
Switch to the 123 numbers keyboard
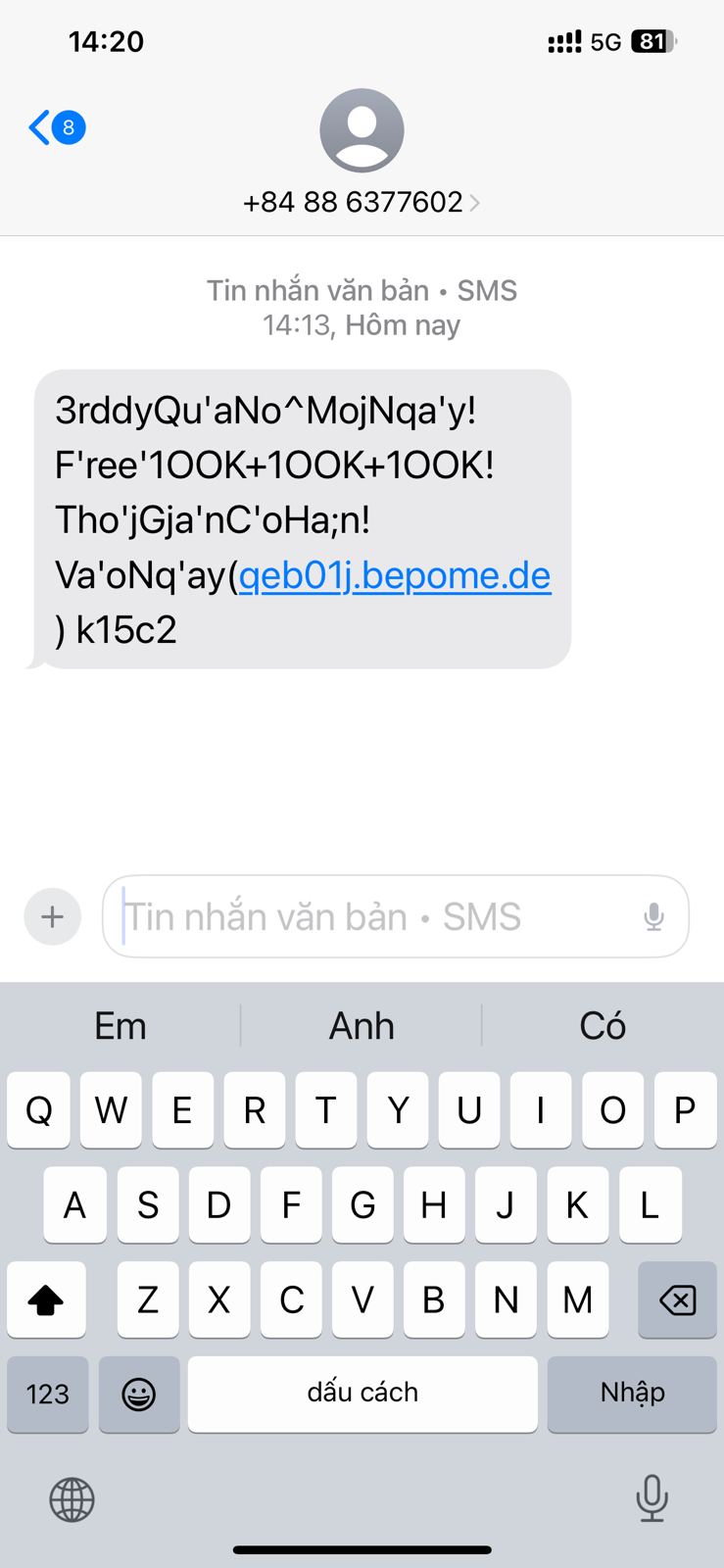coord(47,1394)
